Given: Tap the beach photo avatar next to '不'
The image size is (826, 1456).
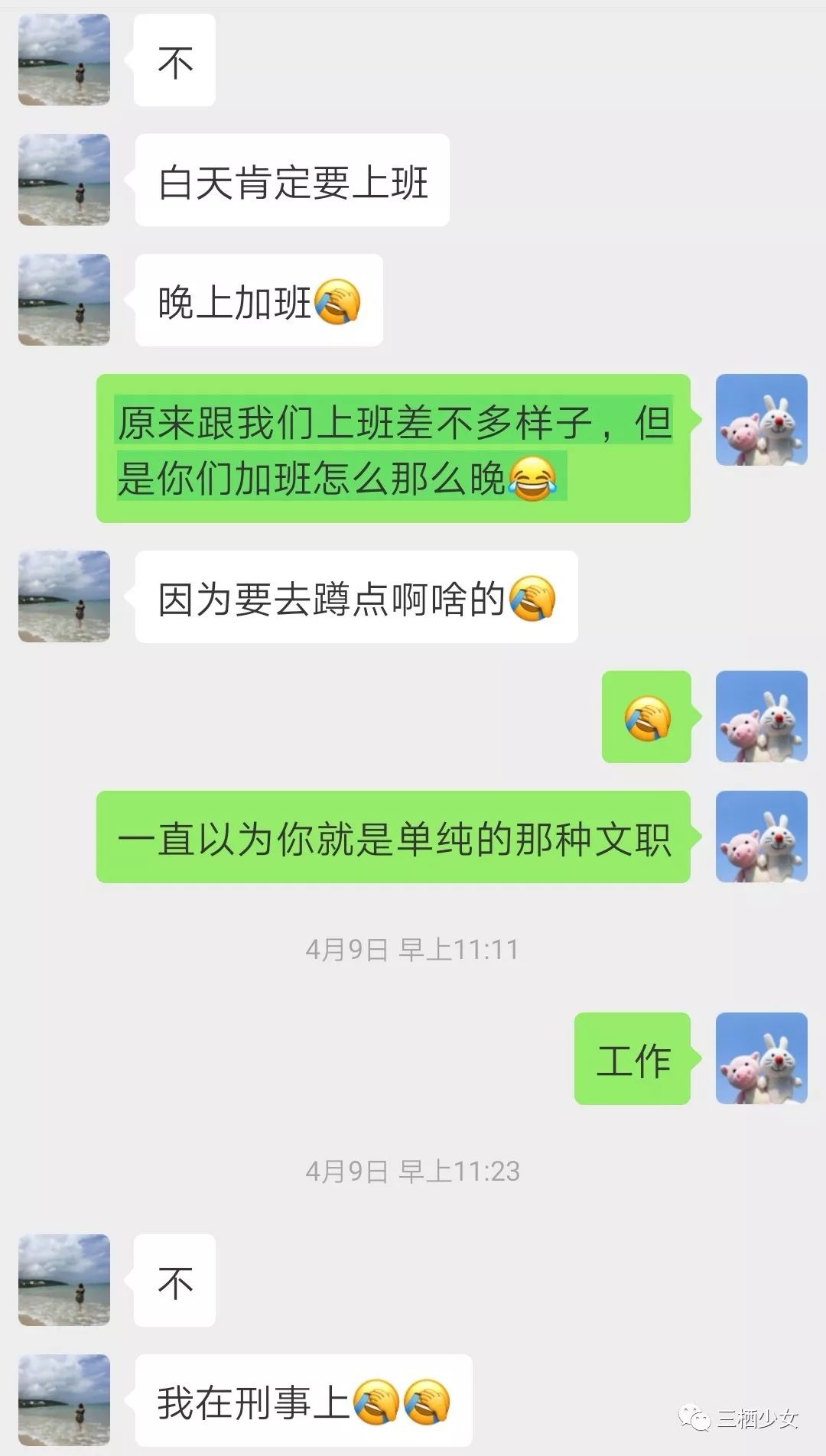Looking at the screenshot, I should tap(64, 61).
